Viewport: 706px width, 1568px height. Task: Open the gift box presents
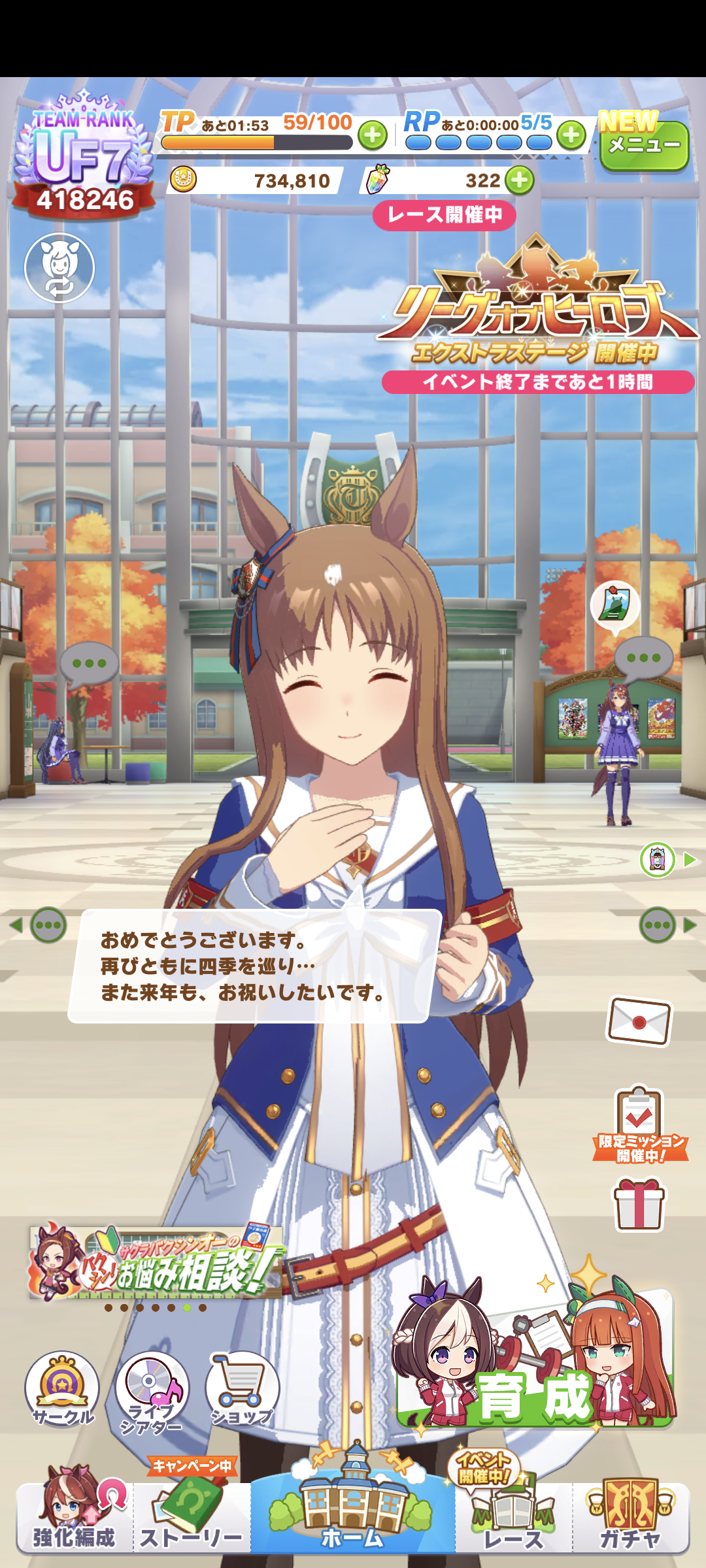[x=639, y=1204]
